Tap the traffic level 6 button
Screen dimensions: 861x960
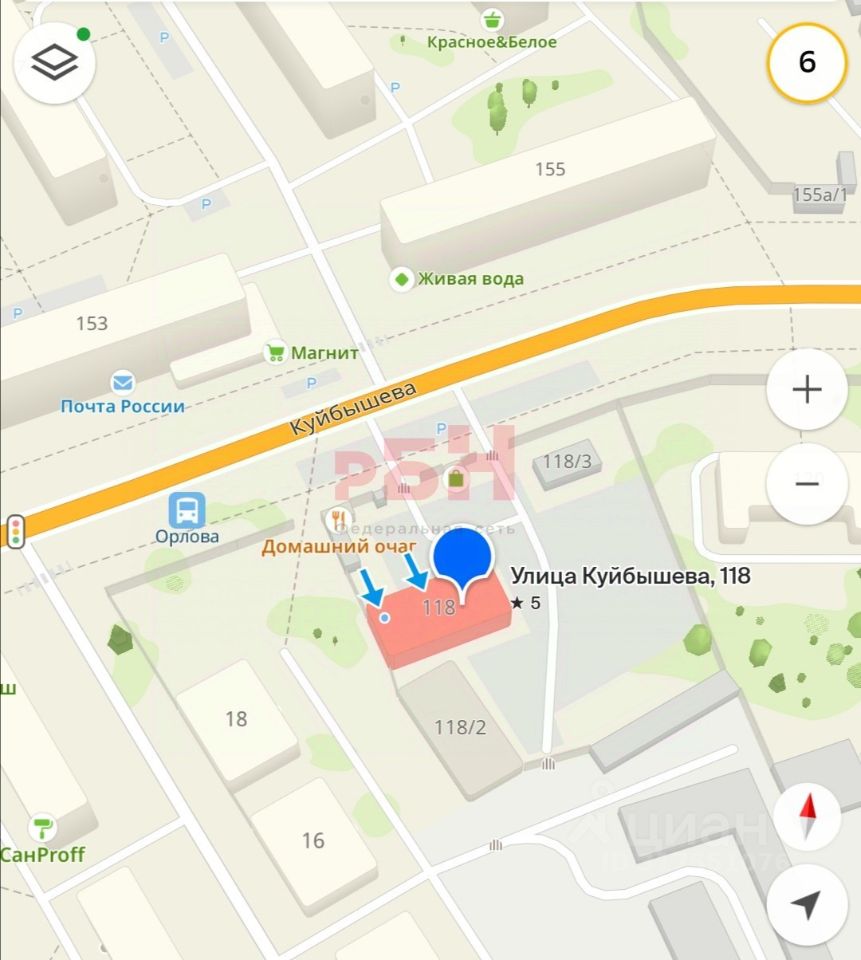[x=806, y=62]
